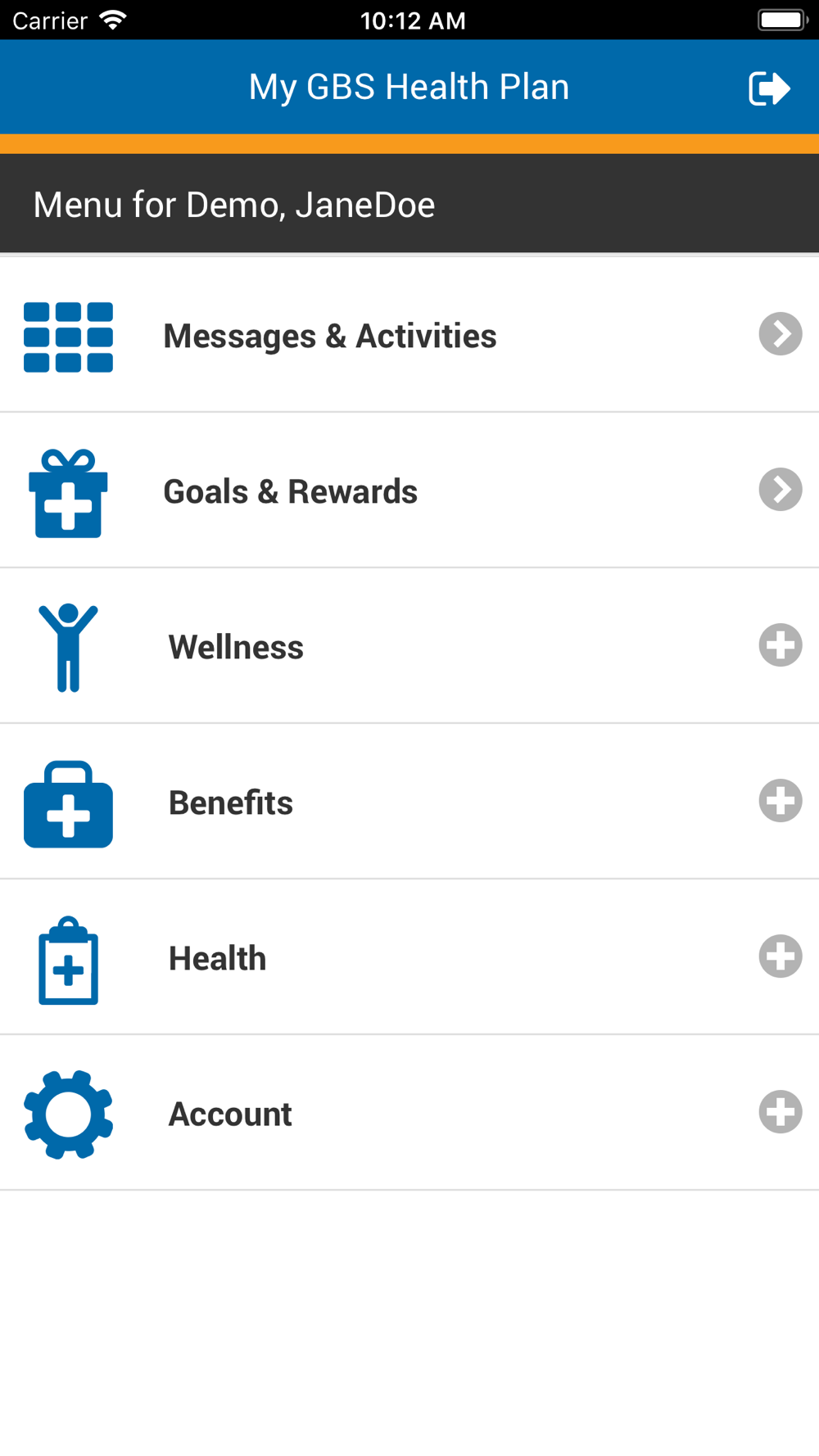This screenshot has height=1456, width=819.
Task: Expand the Wellness section
Action: (x=409, y=646)
